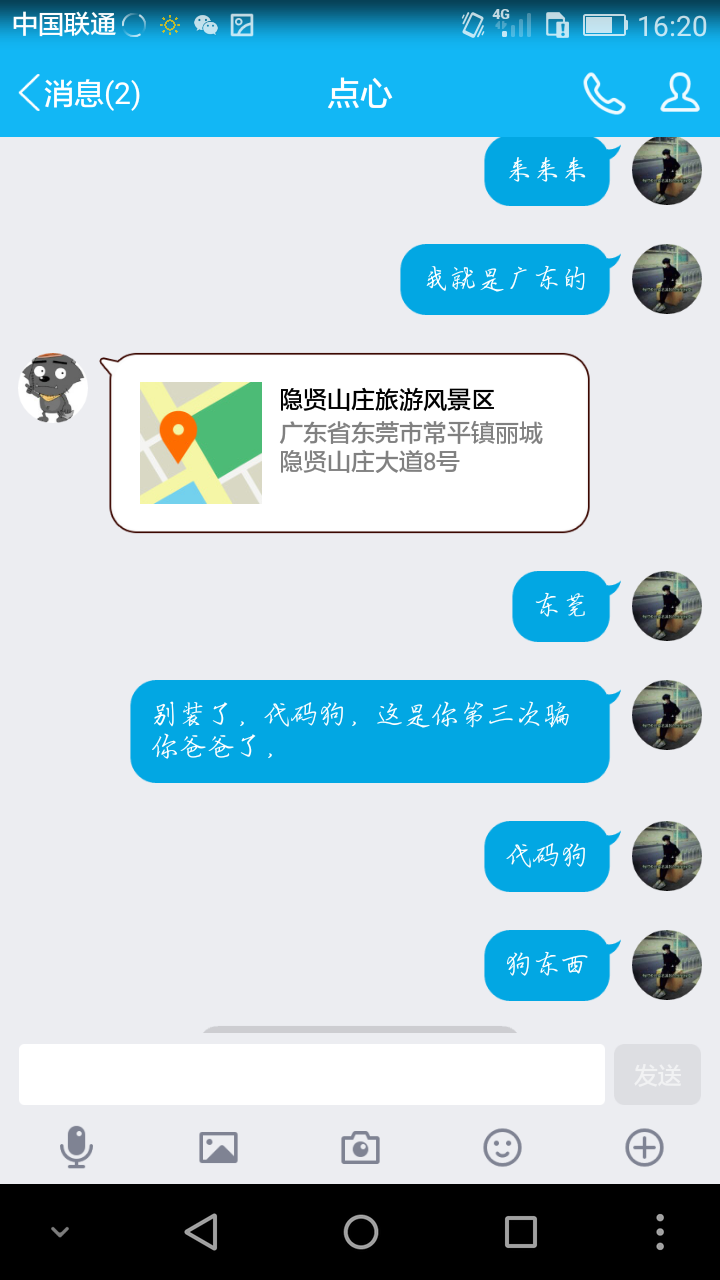This screenshot has height=1280, width=720.
Task: Attach a photo from the gallery
Action: pos(218,1147)
